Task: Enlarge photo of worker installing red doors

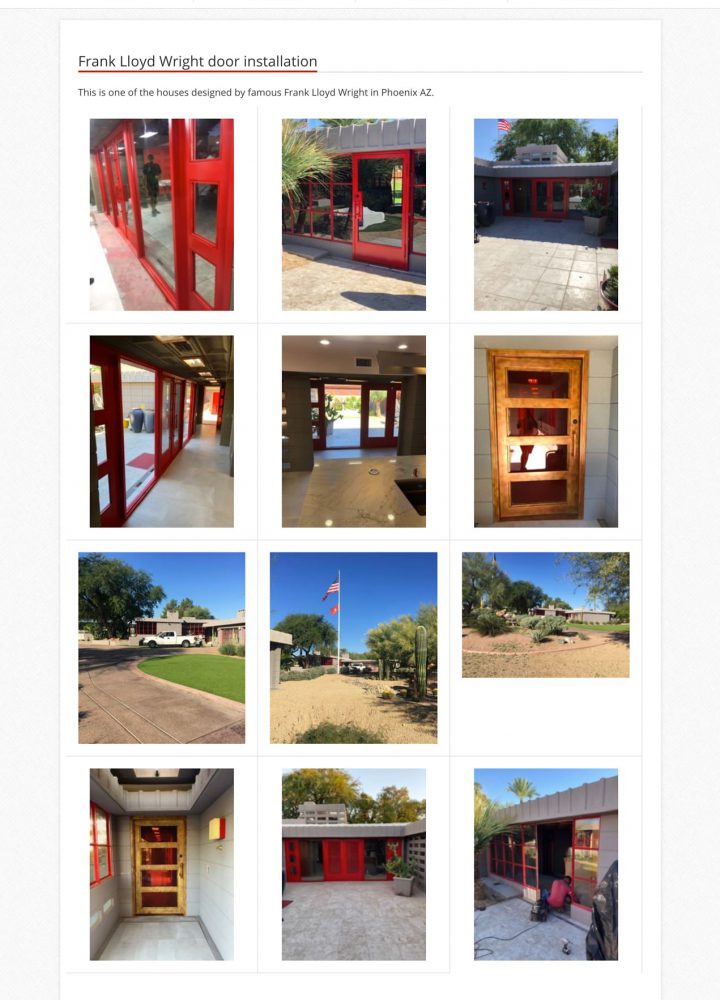Action: [x=545, y=864]
